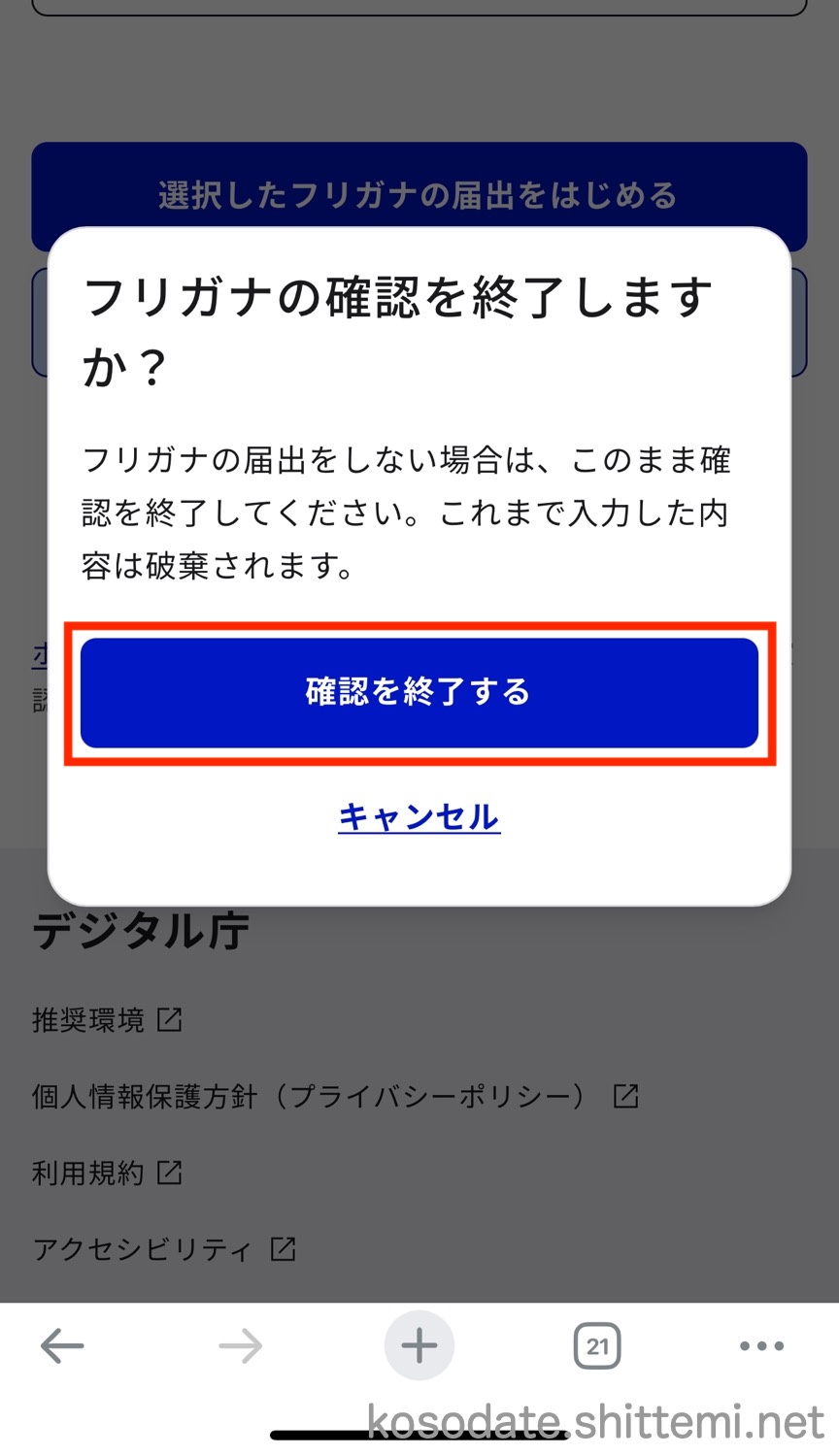Open a new browser tab

click(x=419, y=1345)
